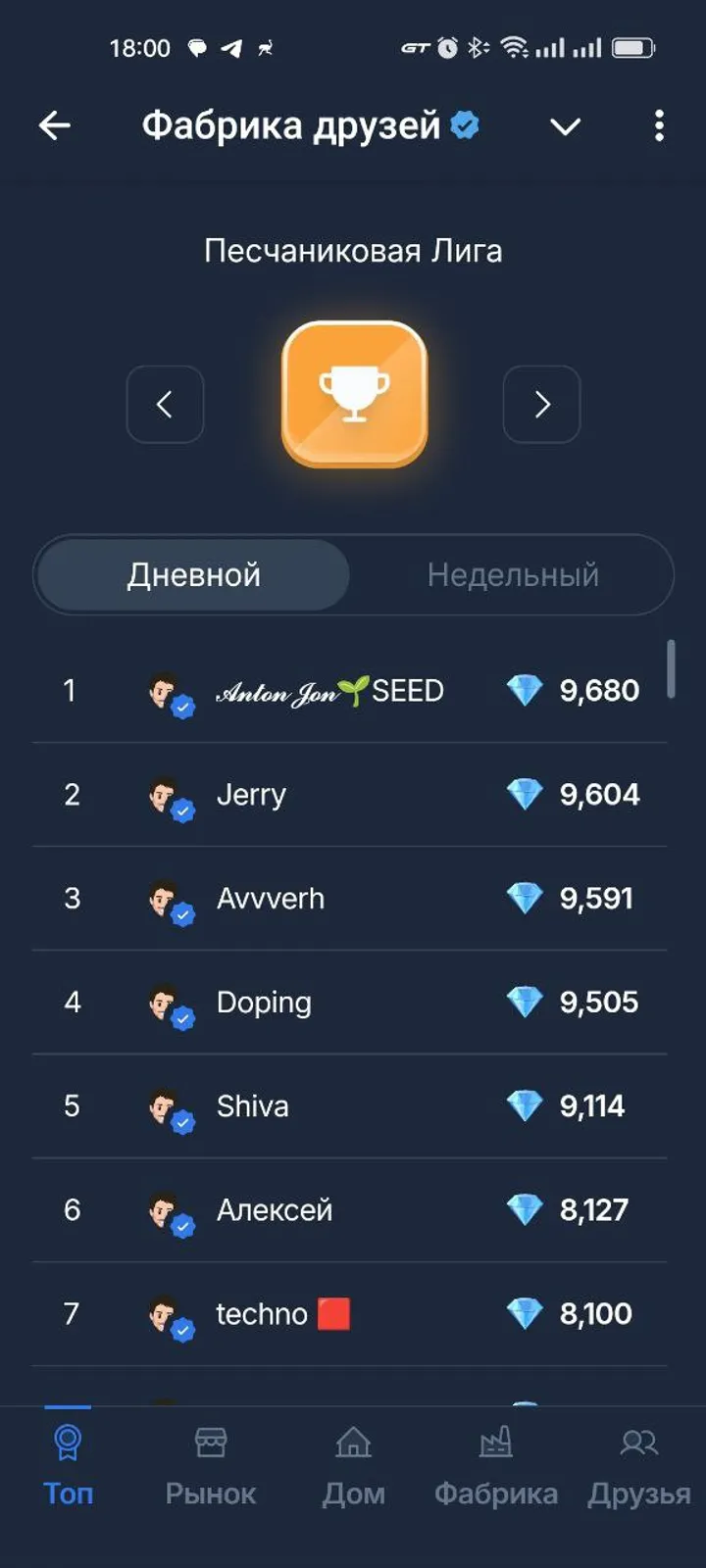Switch to the Недельный tab
The image size is (706, 1568).
click(511, 575)
